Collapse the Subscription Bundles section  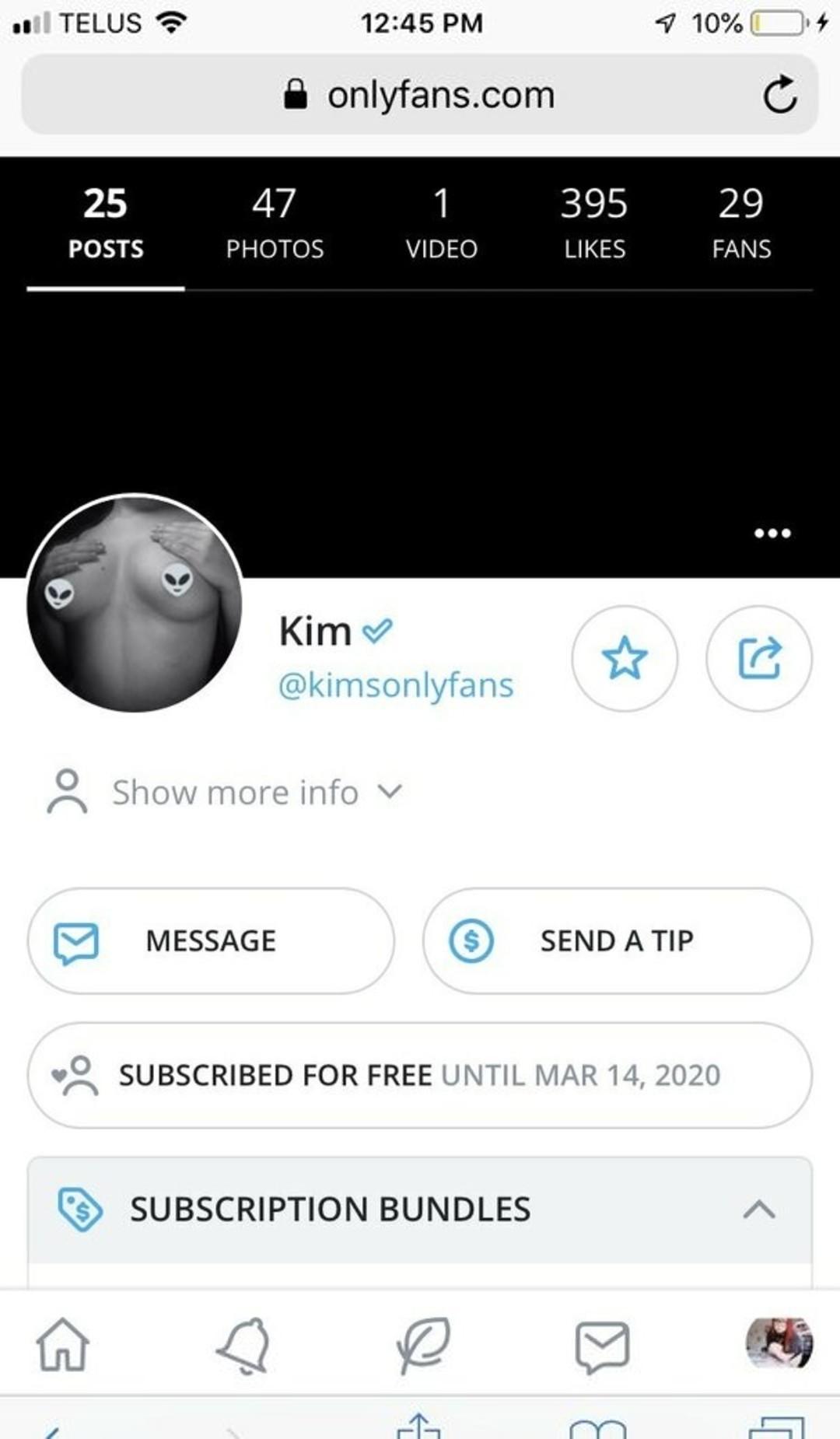tap(759, 1210)
